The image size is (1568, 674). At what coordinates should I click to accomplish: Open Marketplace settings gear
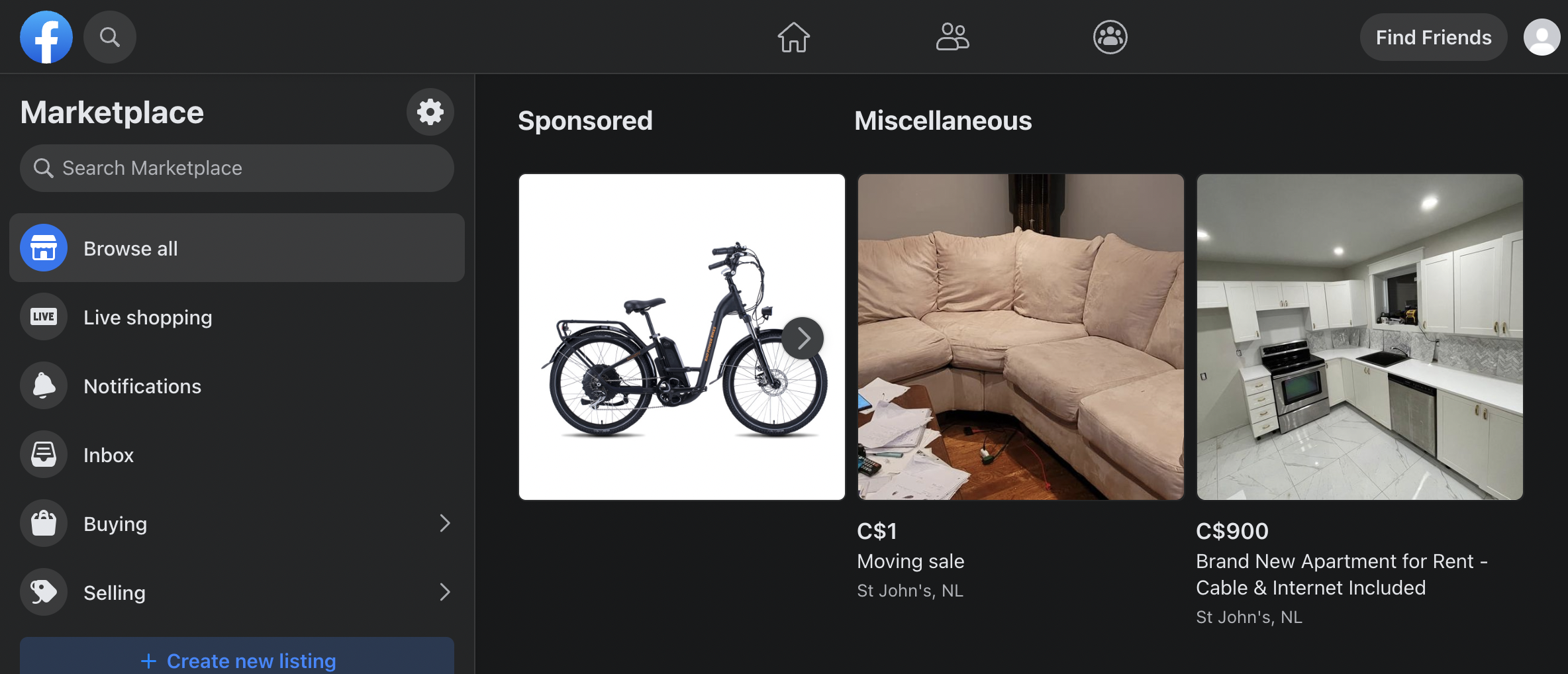point(430,112)
